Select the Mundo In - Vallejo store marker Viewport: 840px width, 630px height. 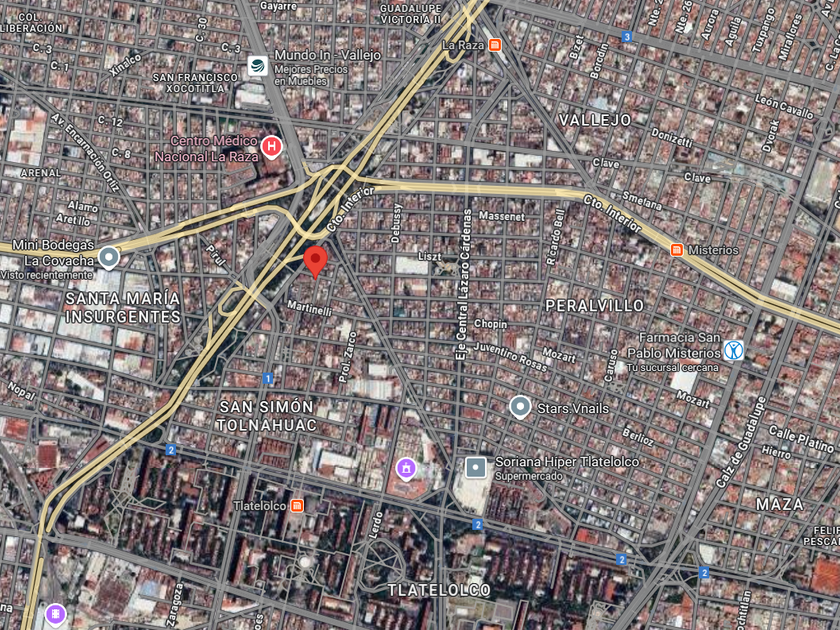258,66
